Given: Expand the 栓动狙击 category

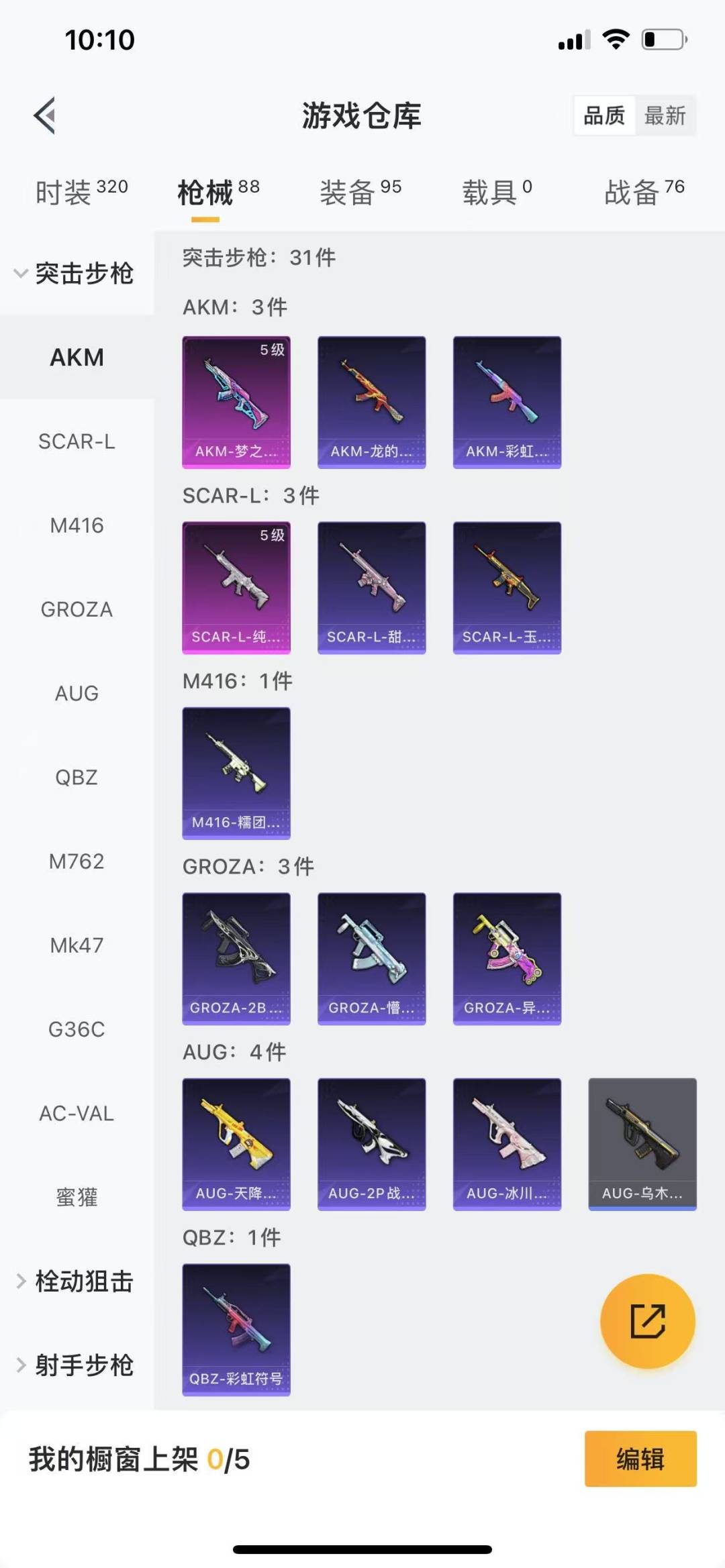Looking at the screenshot, I should click(x=75, y=1281).
